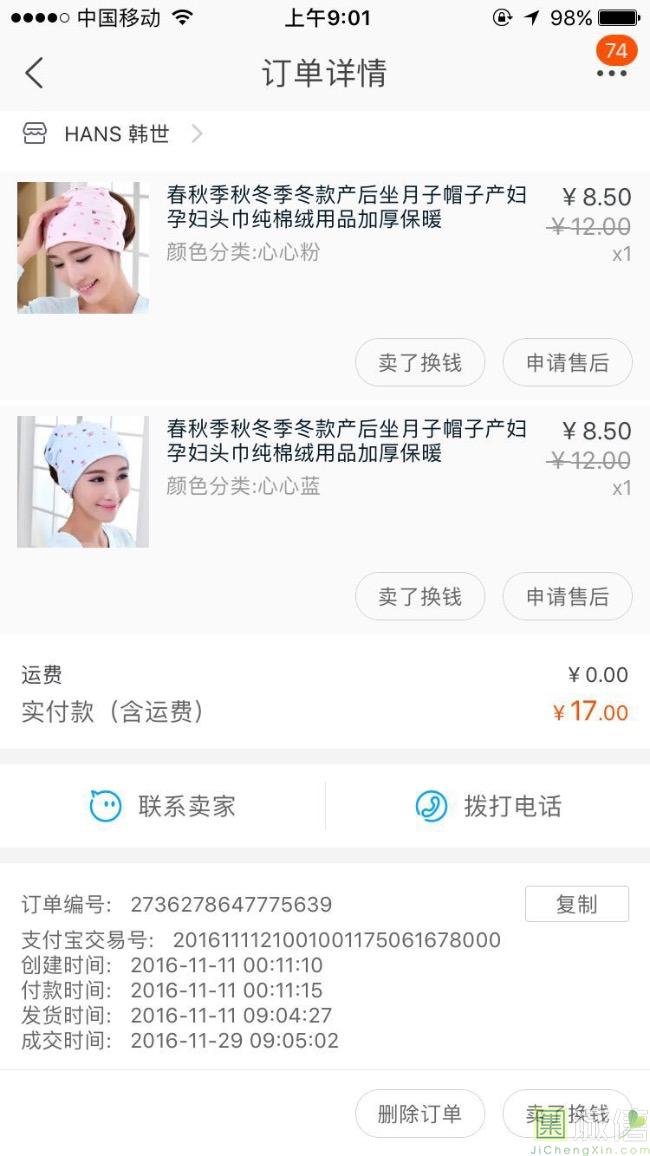Copy the order number with 复制
The height and width of the screenshot is (1156, 650).
pyautogui.click(x=576, y=904)
